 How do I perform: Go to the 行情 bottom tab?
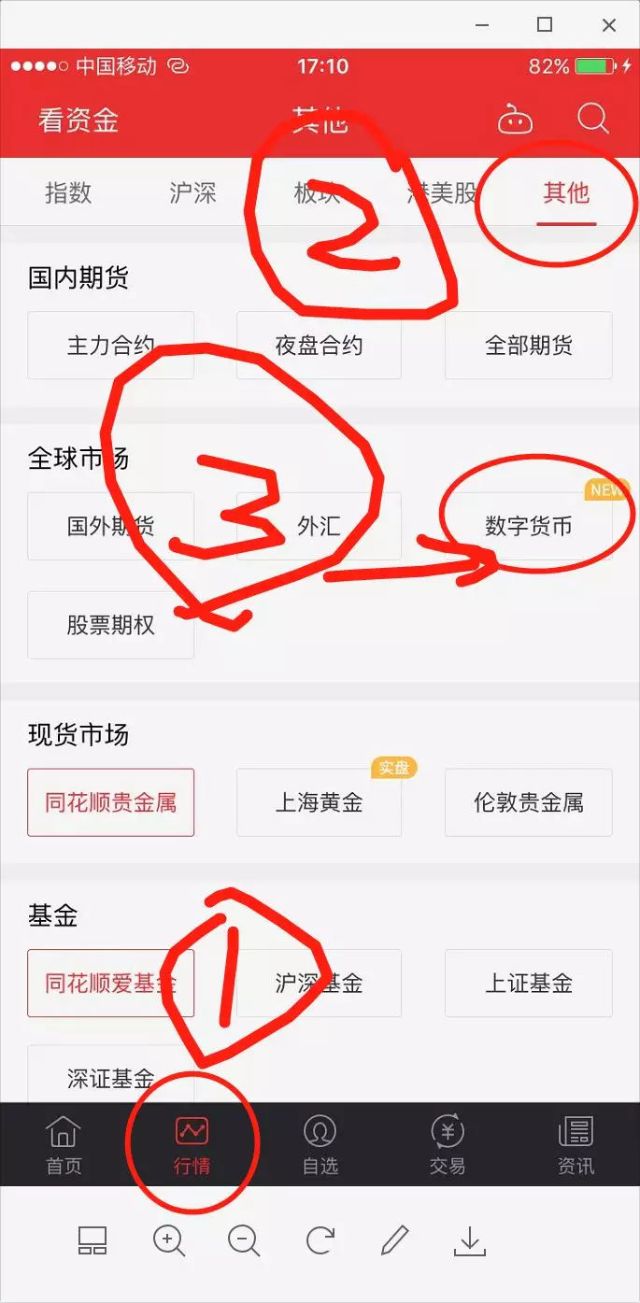point(192,1145)
